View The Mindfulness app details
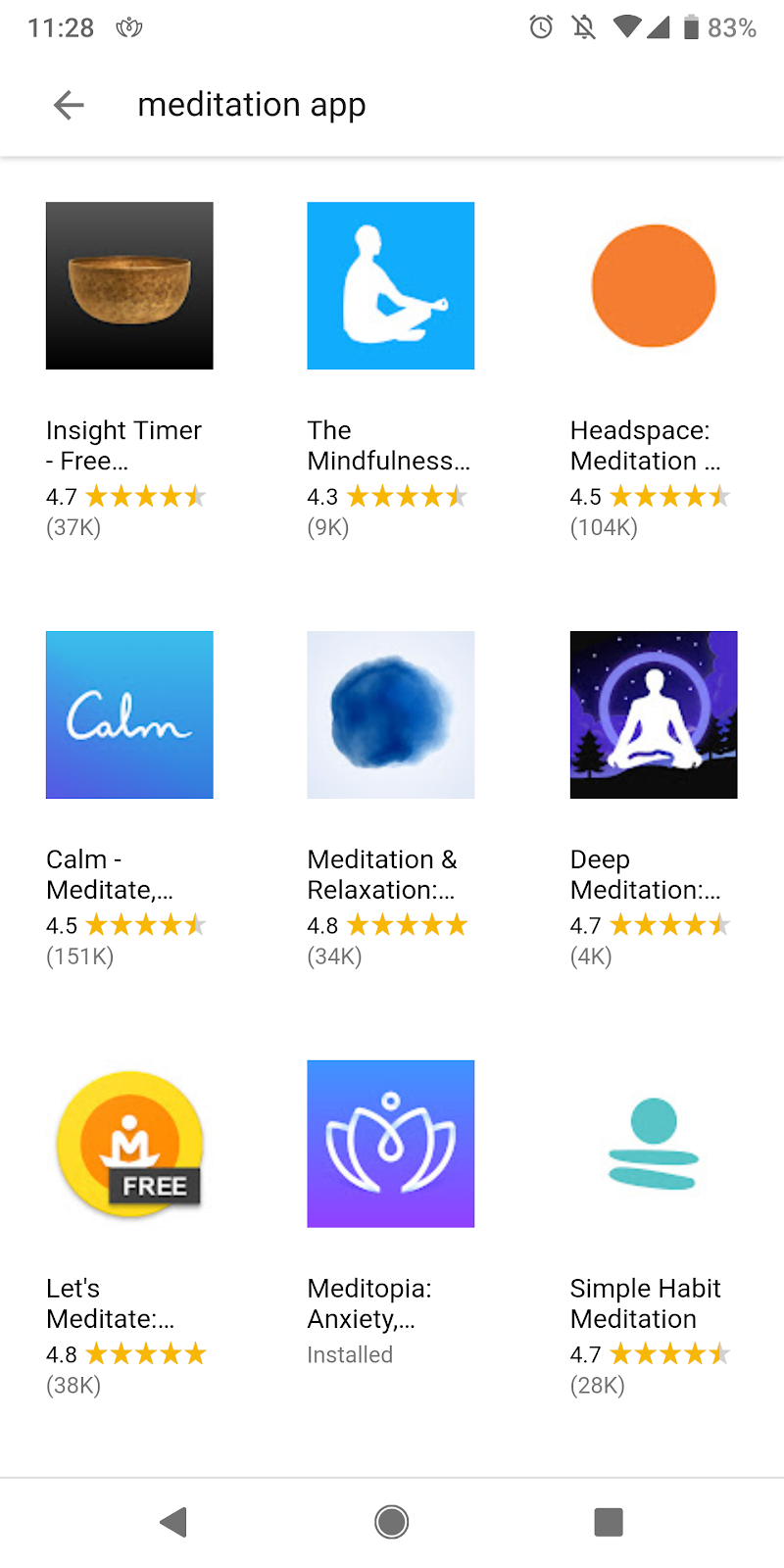 pyautogui.click(x=390, y=286)
